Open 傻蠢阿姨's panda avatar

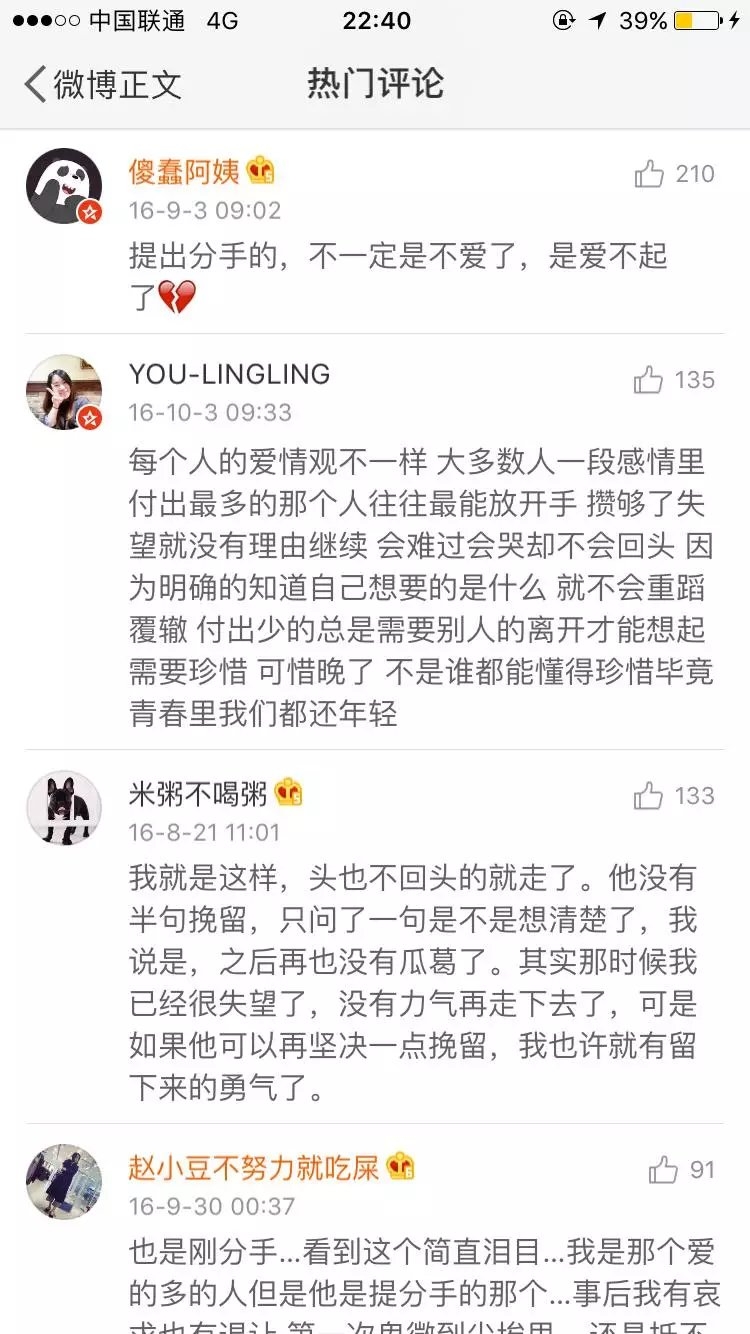point(64,186)
